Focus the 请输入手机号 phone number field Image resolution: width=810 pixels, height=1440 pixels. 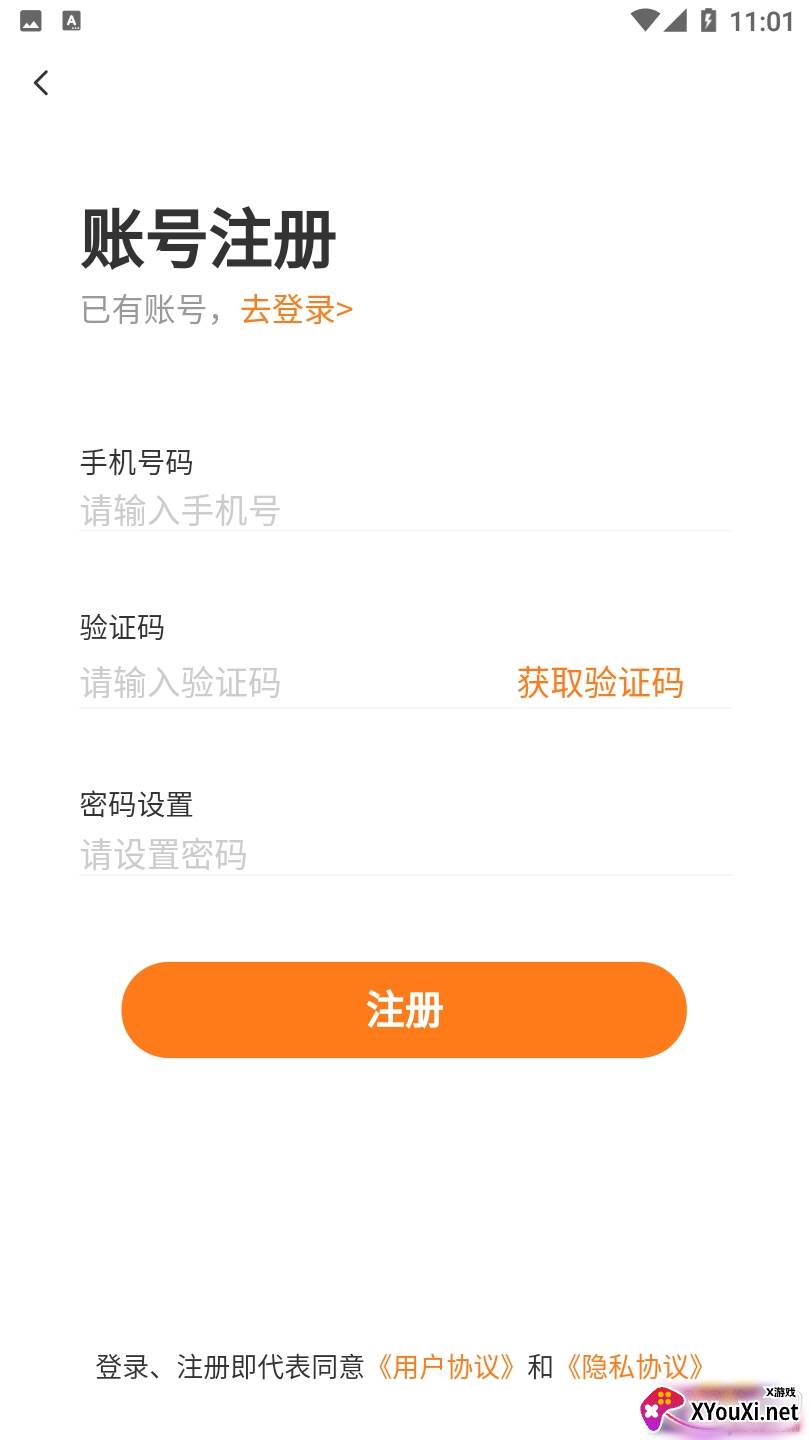click(405, 511)
